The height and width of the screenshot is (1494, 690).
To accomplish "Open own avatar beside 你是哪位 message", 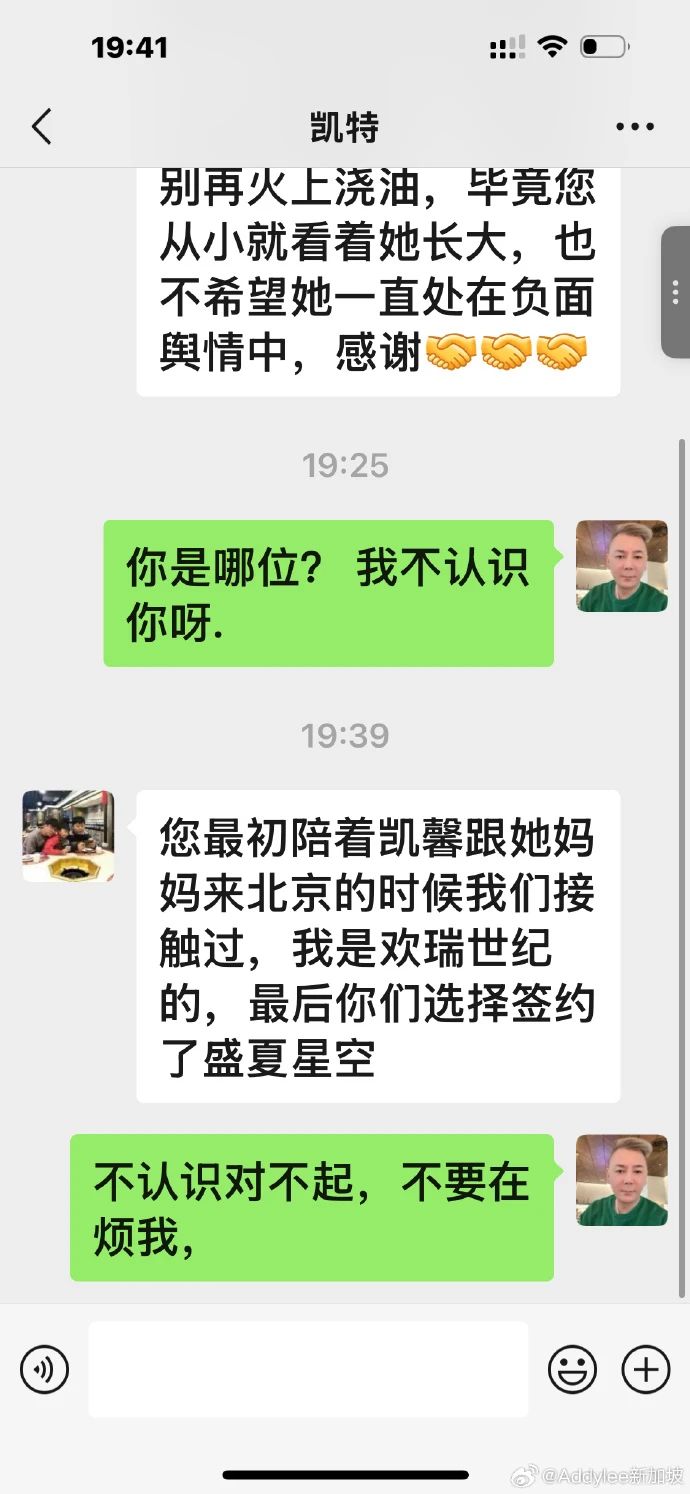I will (621, 566).
